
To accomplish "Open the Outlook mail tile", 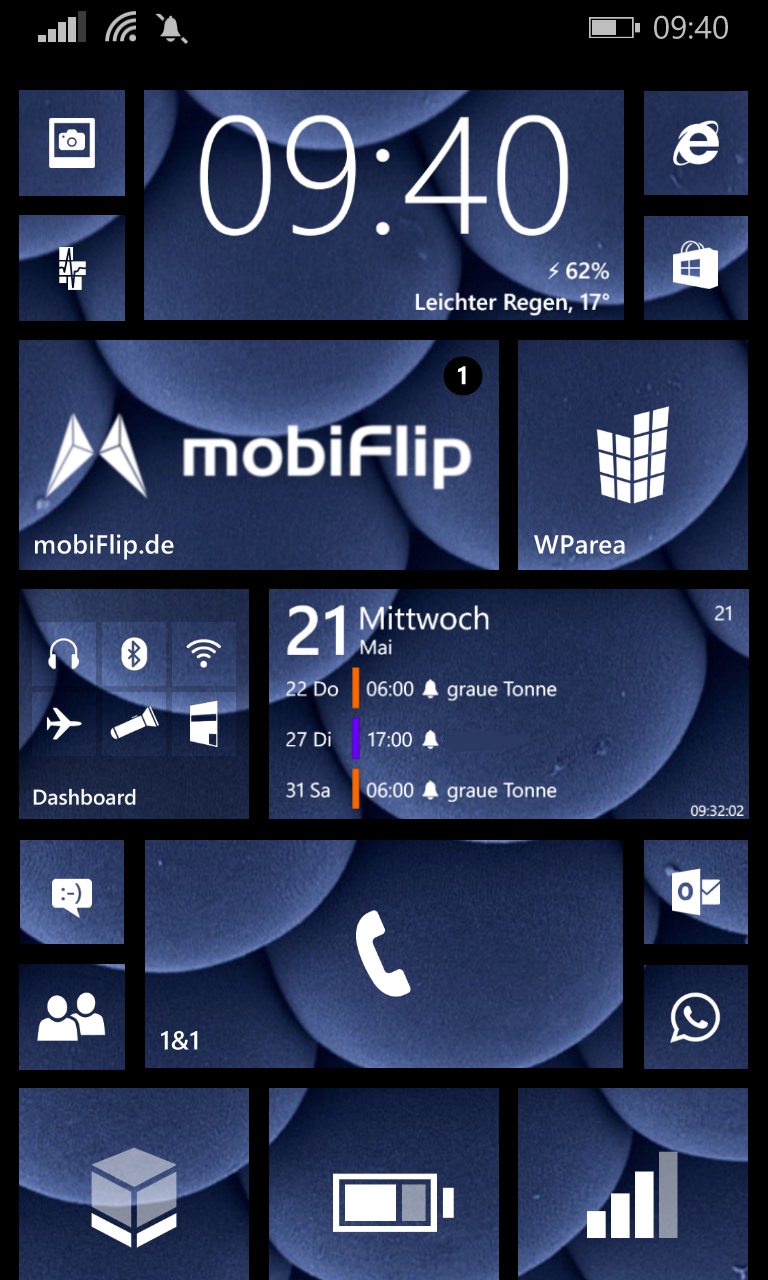I will pos(696,892).
